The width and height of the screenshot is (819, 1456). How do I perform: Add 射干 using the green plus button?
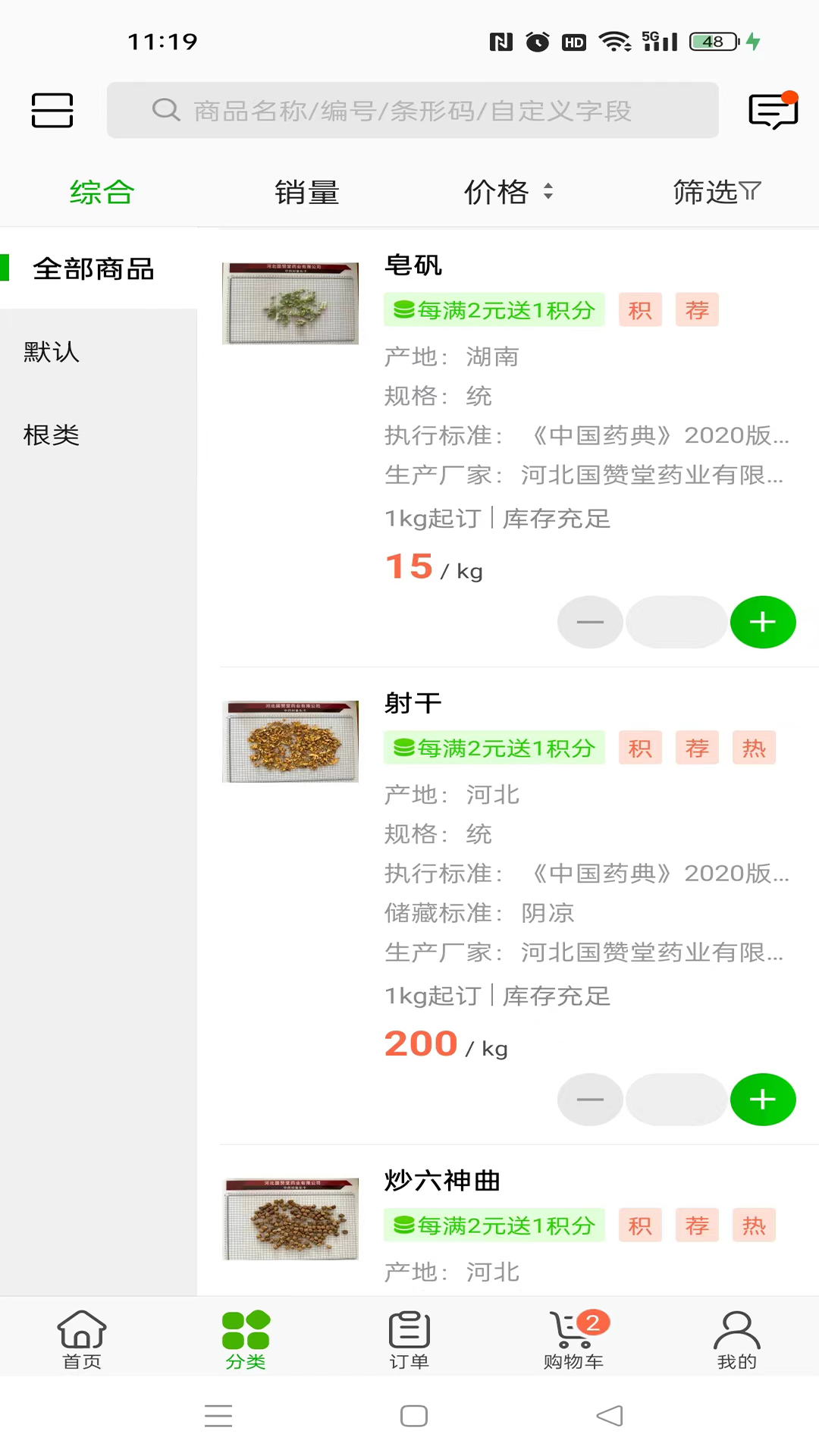pos(763,1100)
